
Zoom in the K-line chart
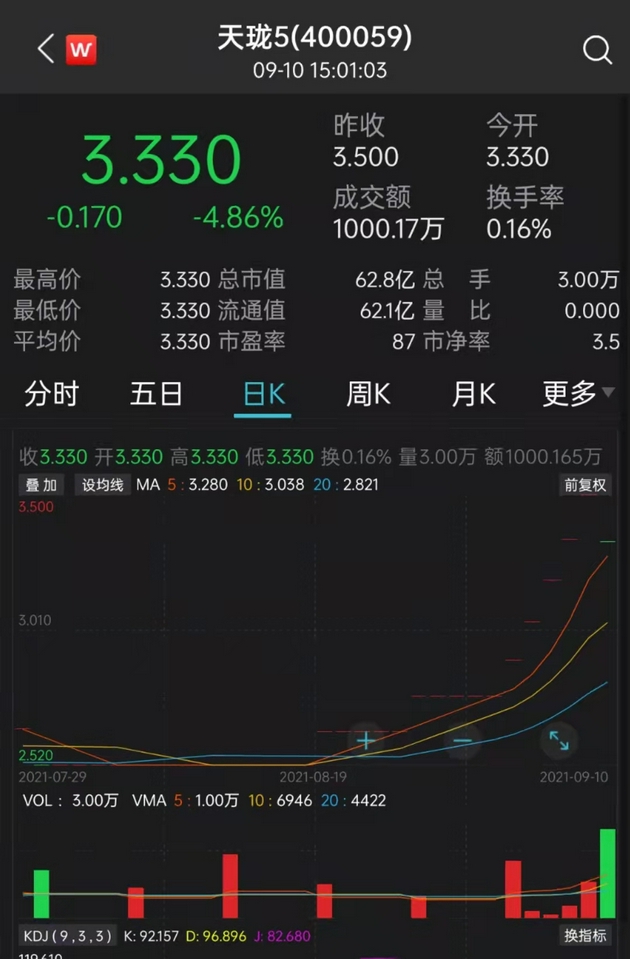[x=366, y=741]
